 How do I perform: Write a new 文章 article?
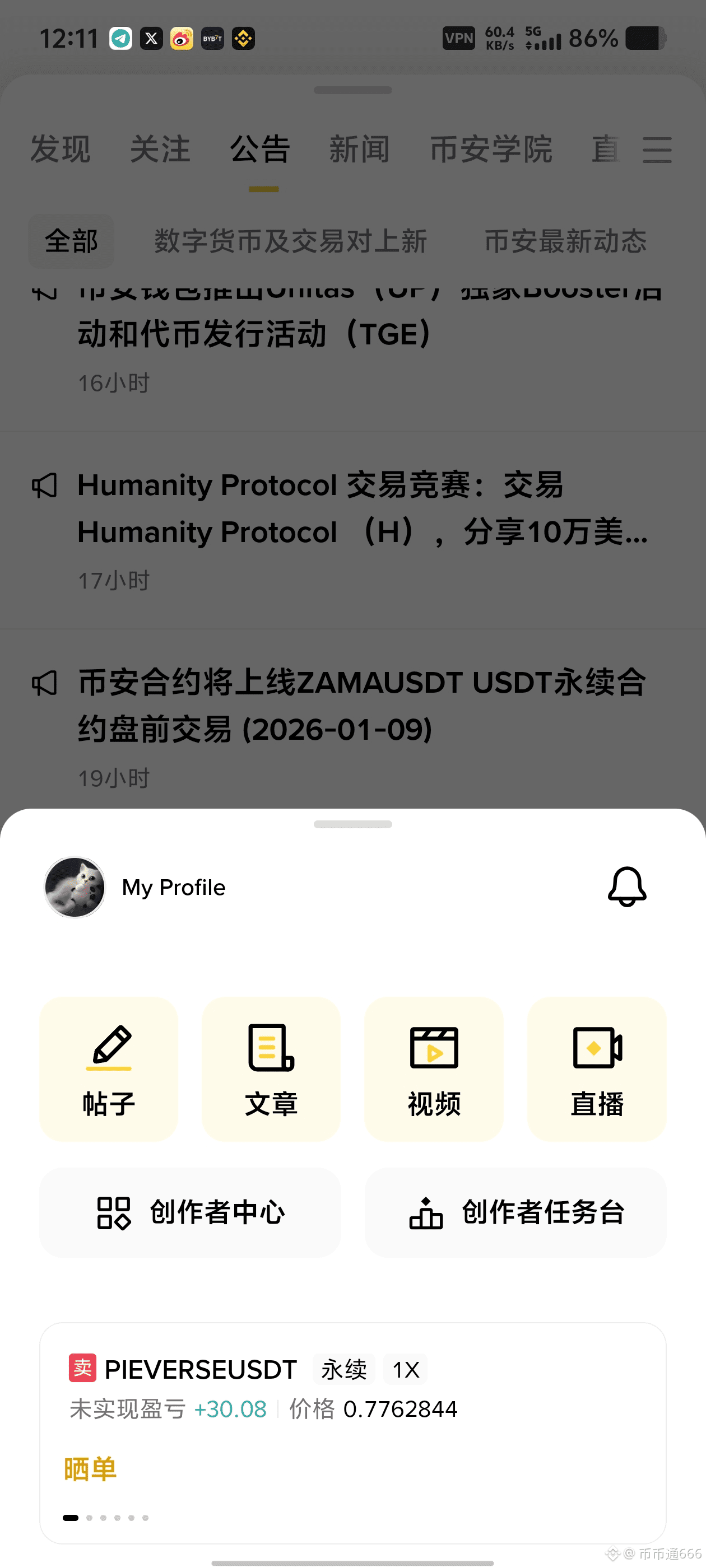[271, 1068]
